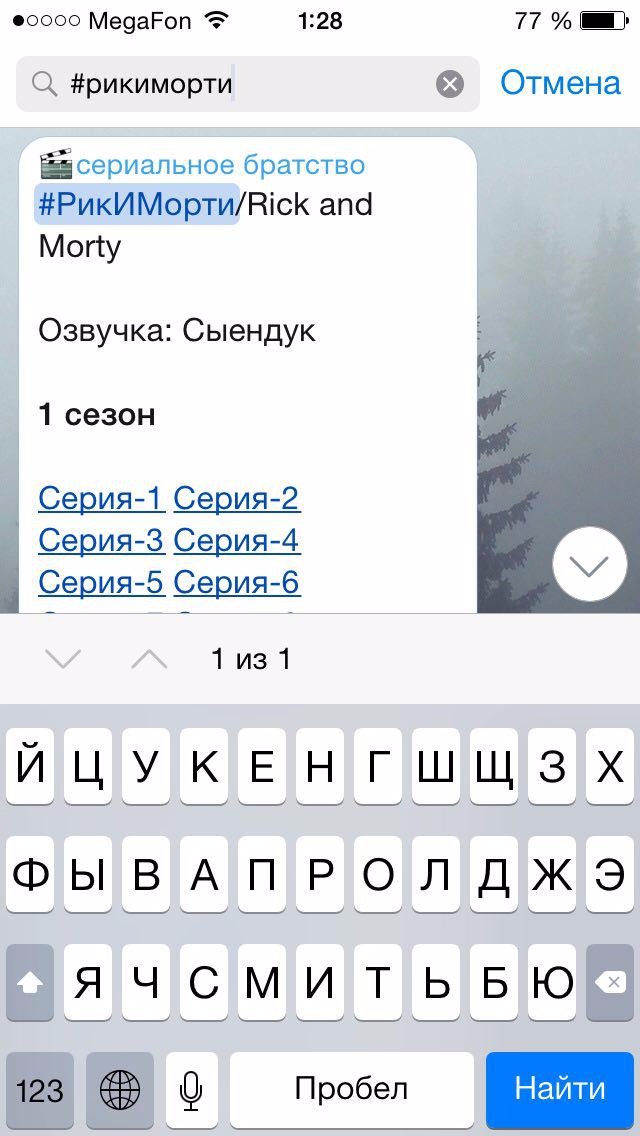Go to the previous search result up
This screenshot has height=1136, width=640.
tap(149, 659)
